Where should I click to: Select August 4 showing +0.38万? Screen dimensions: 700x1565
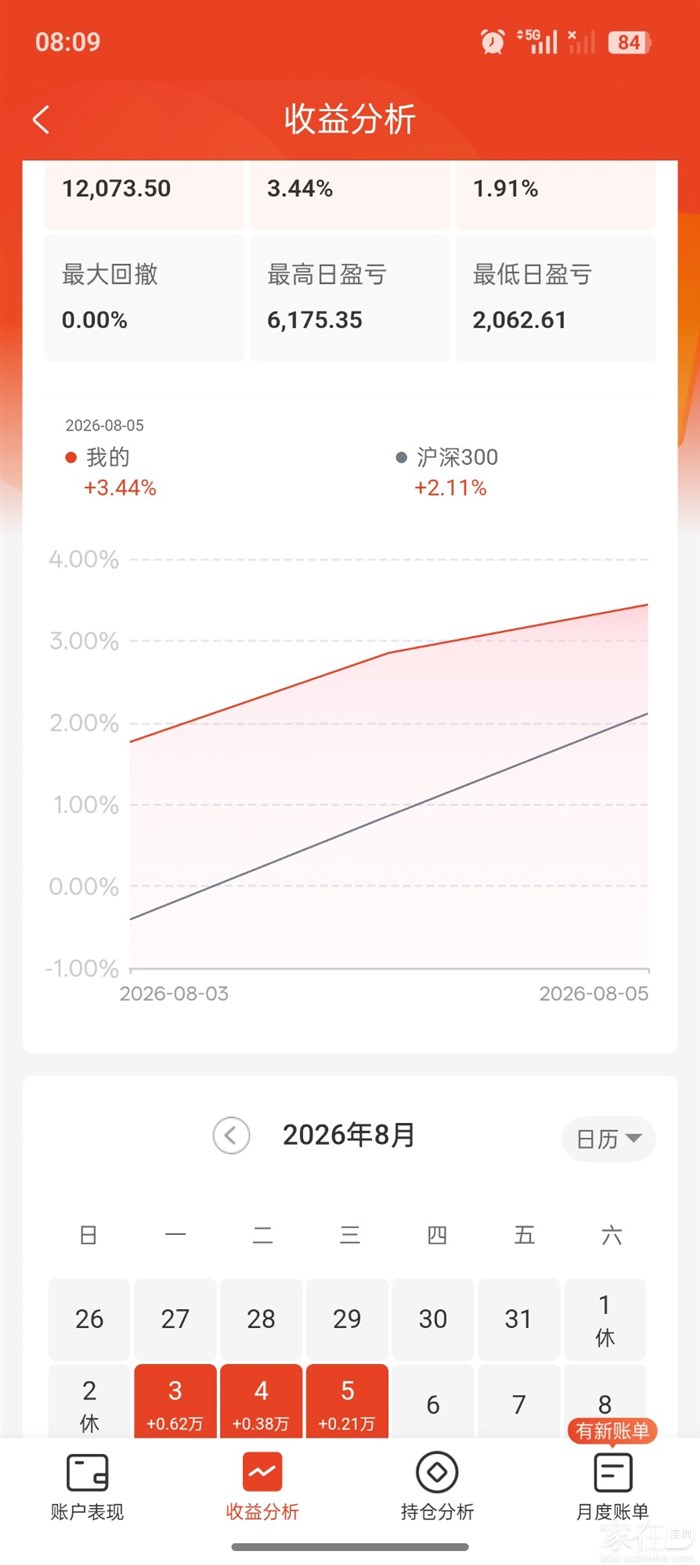pyautogui.click(x=261, y=1402)
